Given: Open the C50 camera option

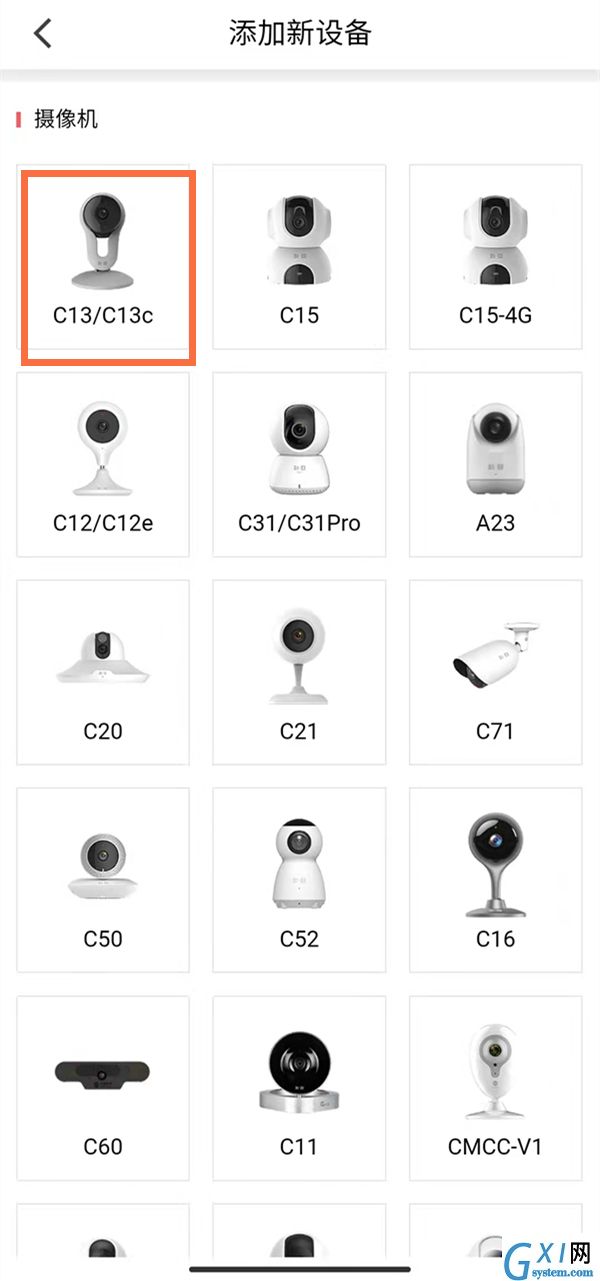Looking at the screenshot, I should point(103,880).
